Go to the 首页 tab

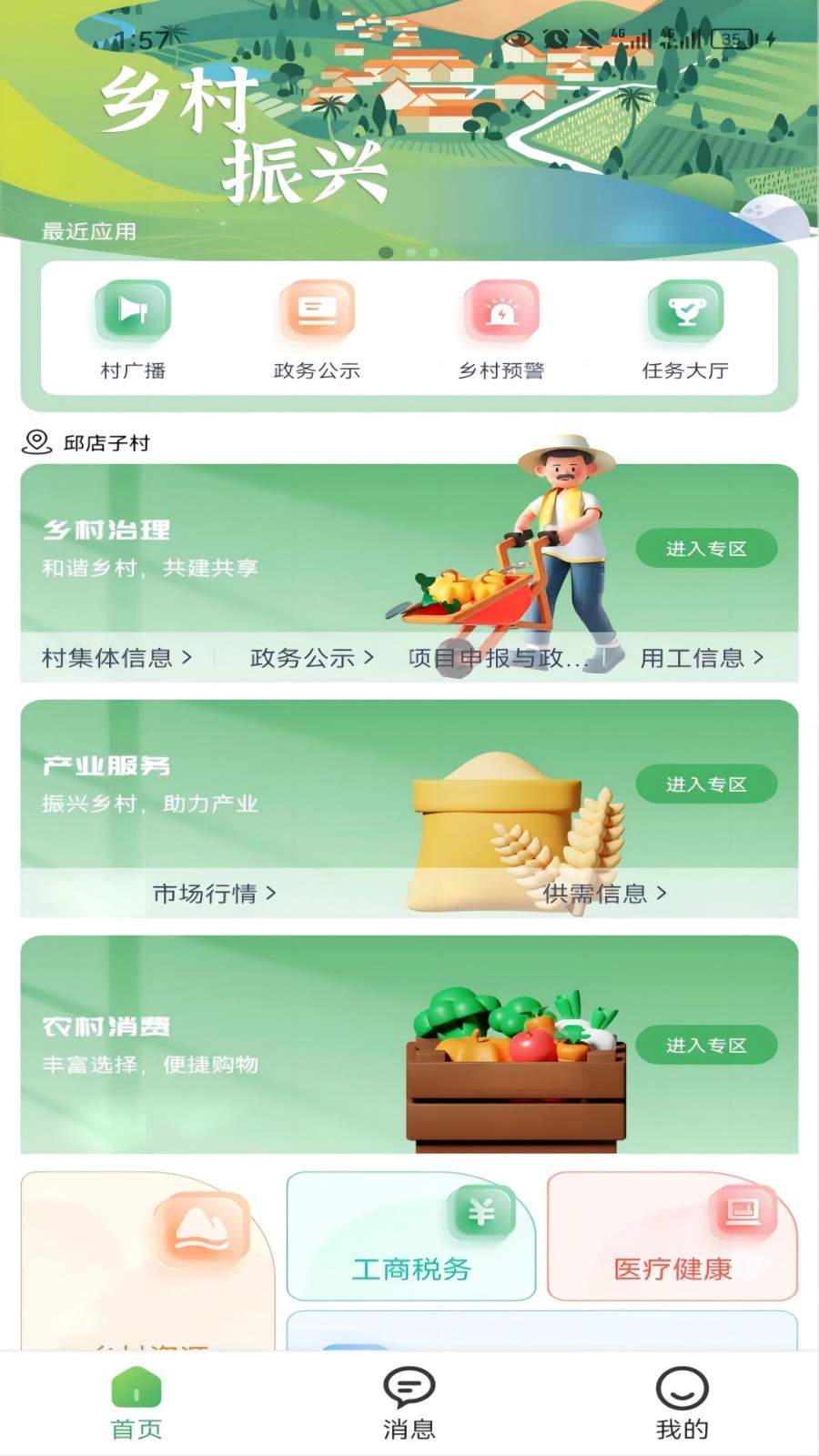click(x=136, y=1404)
